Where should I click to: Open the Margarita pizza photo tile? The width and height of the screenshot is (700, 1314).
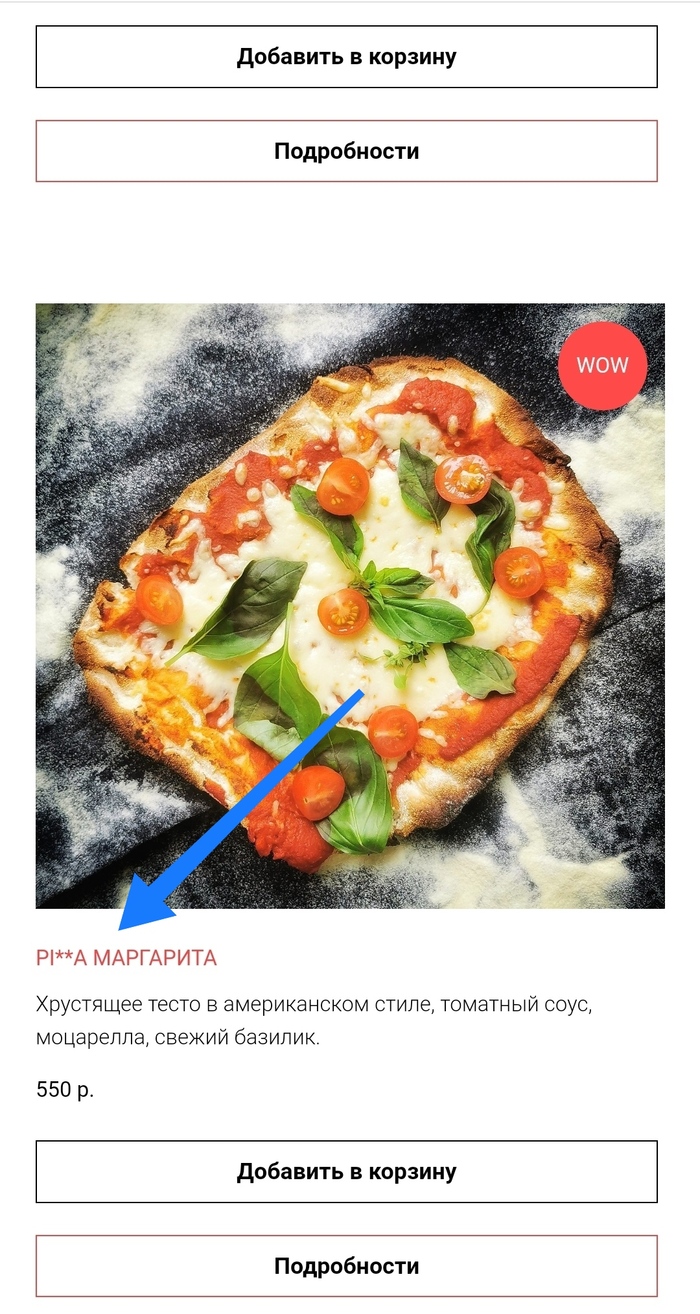pos(350,605)
